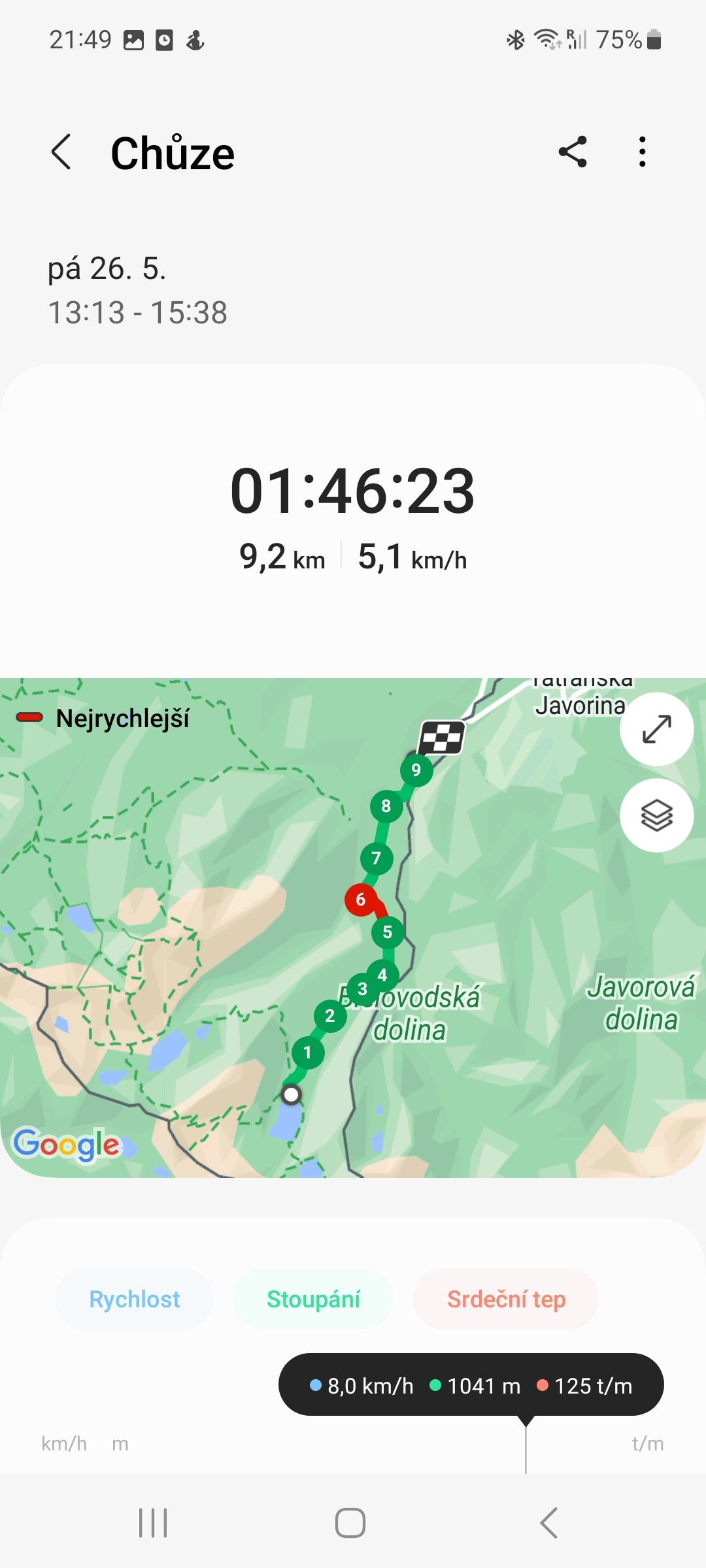The height and width of the screenshot is (1568, 706).
Task: Open the map layers selector
Action: pyautogui.click(x=656, y=815)
